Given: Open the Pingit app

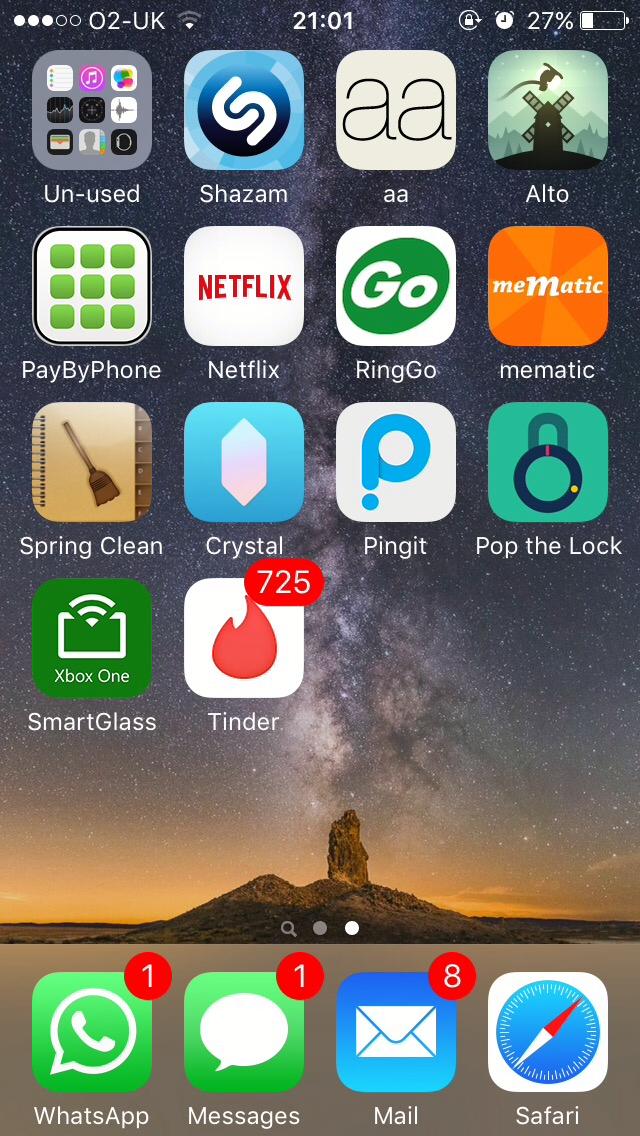Looking at the screenshot, I should point(396,462).
